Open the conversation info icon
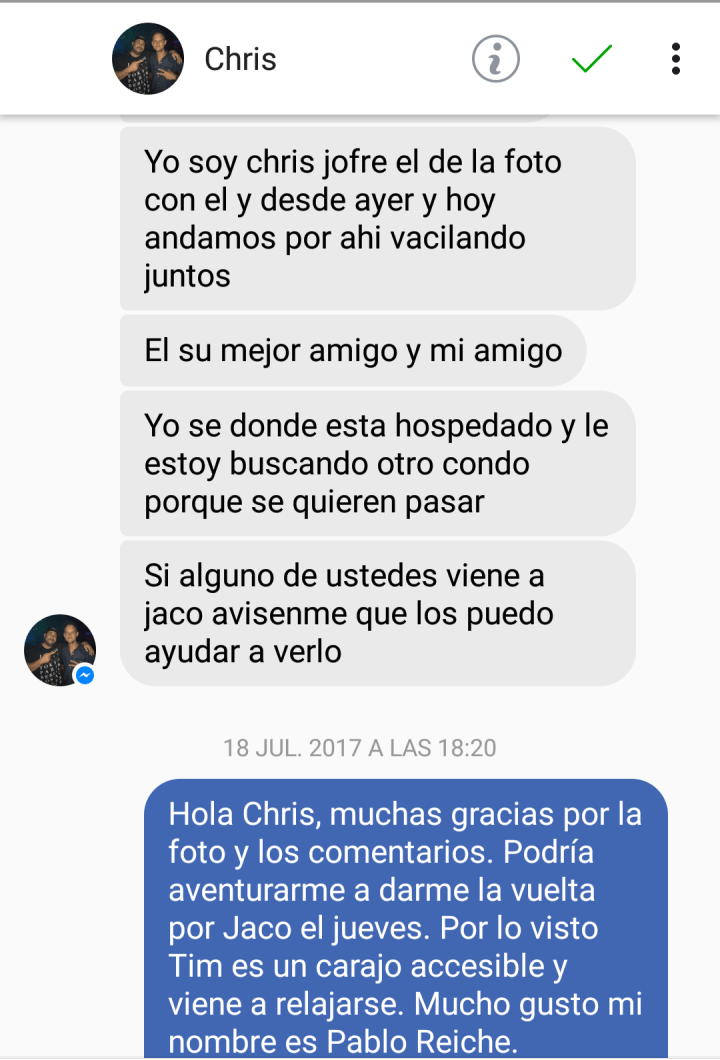This screenshot has height=1060, width=720. (x=496, y=59)
